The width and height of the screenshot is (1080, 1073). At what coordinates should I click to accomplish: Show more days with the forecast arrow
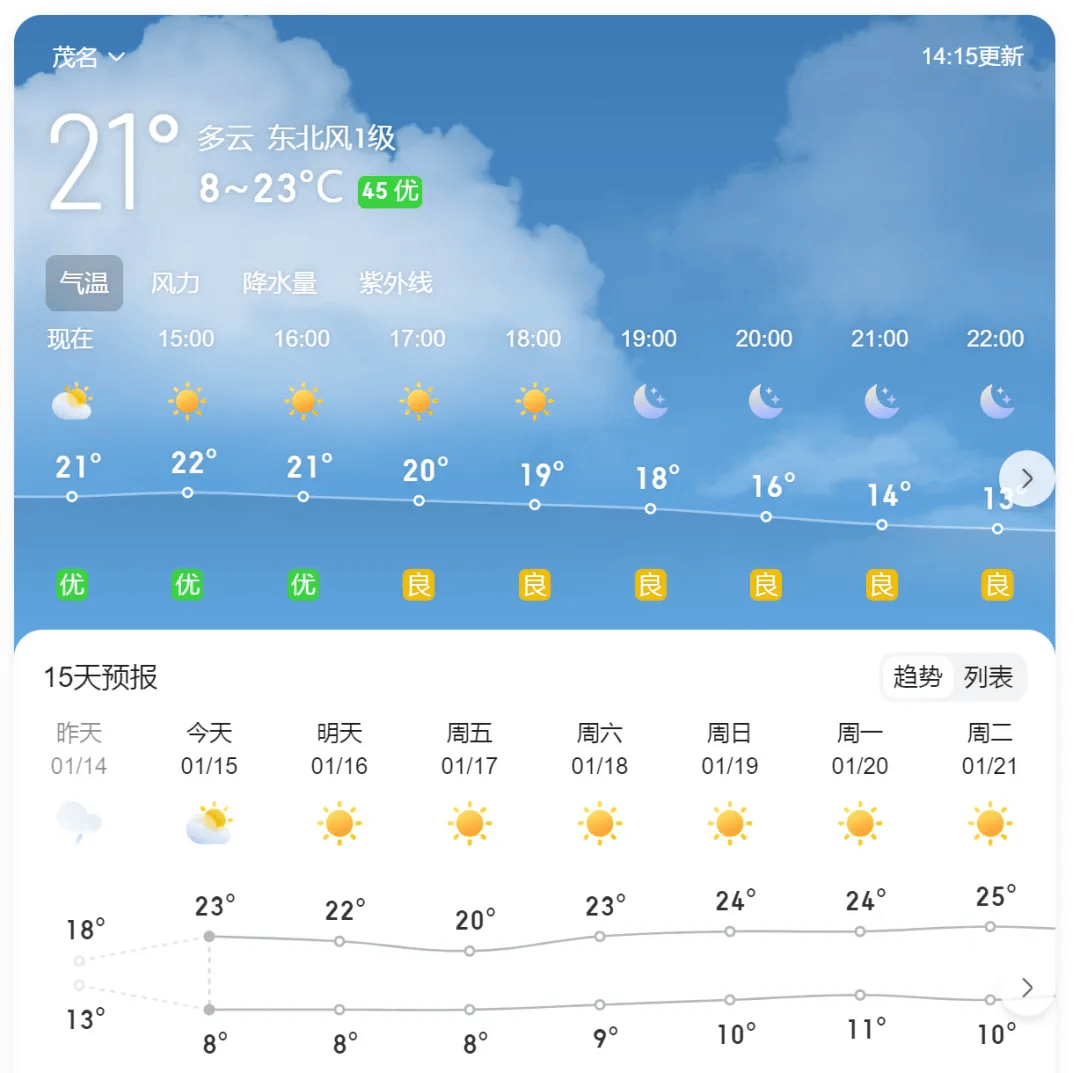coord(1027,988)
